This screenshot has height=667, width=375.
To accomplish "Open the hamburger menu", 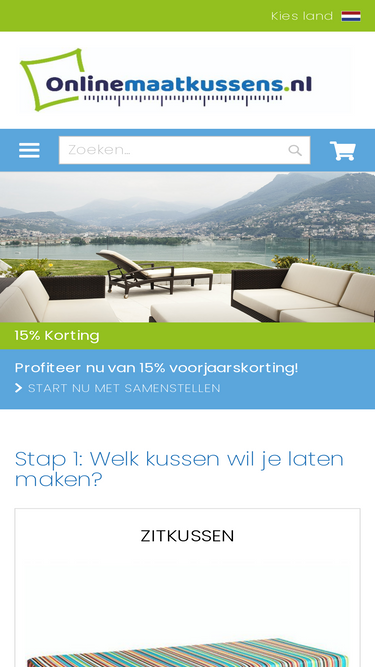I will click(29, 151).
